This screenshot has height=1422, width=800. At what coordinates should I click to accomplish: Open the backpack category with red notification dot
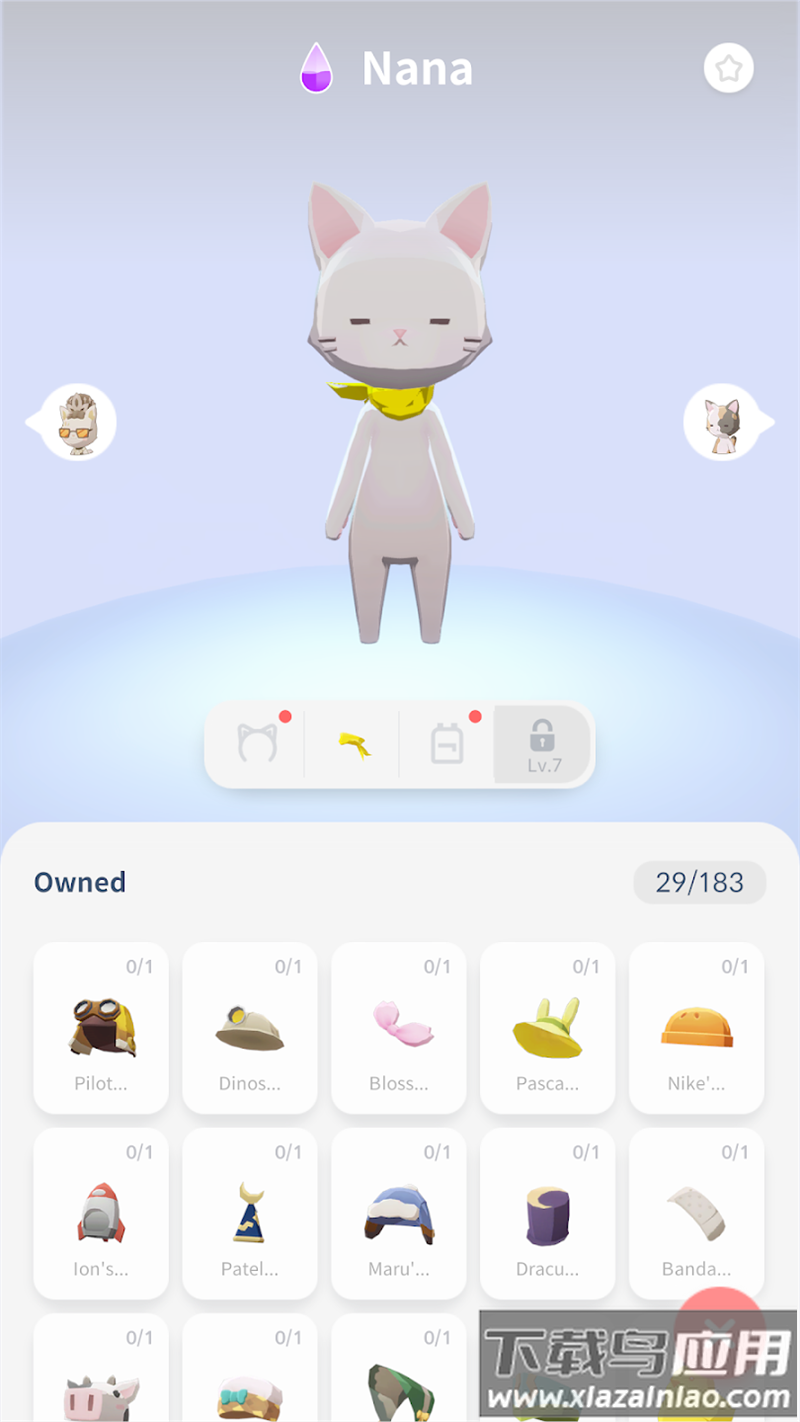click(448, 744)
